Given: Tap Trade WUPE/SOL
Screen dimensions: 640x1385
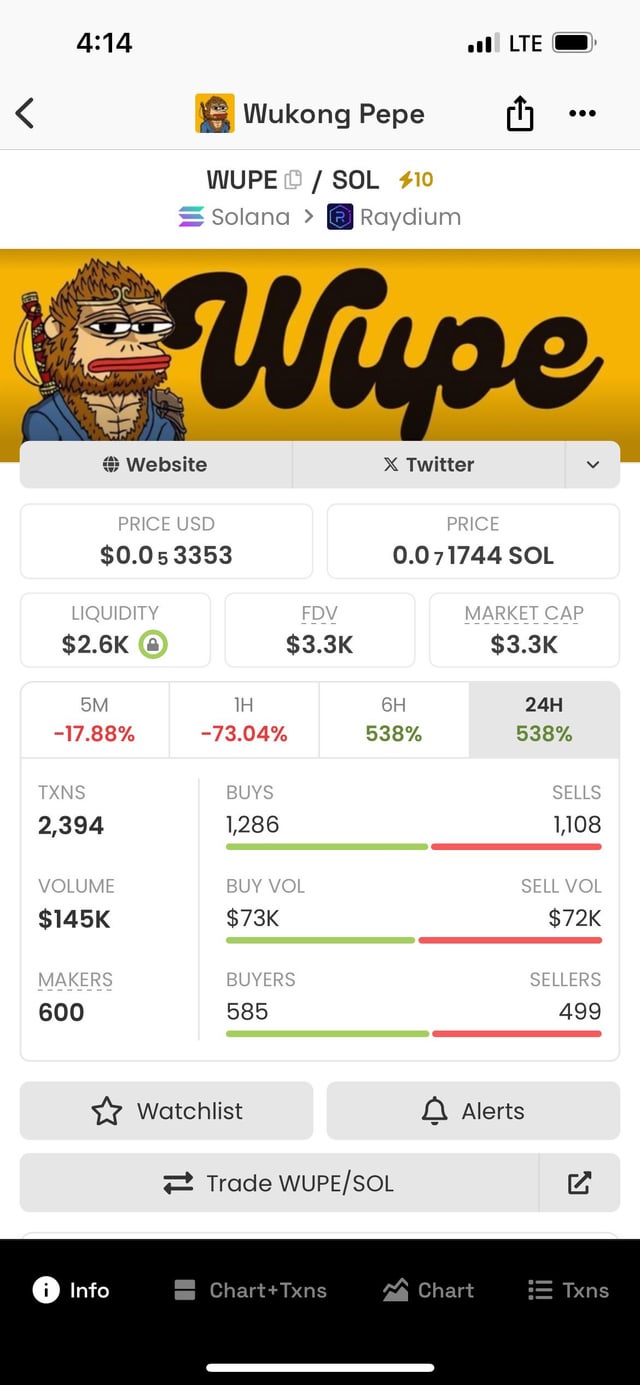Looking at the screenshot, I should (x=279, y=1183).
